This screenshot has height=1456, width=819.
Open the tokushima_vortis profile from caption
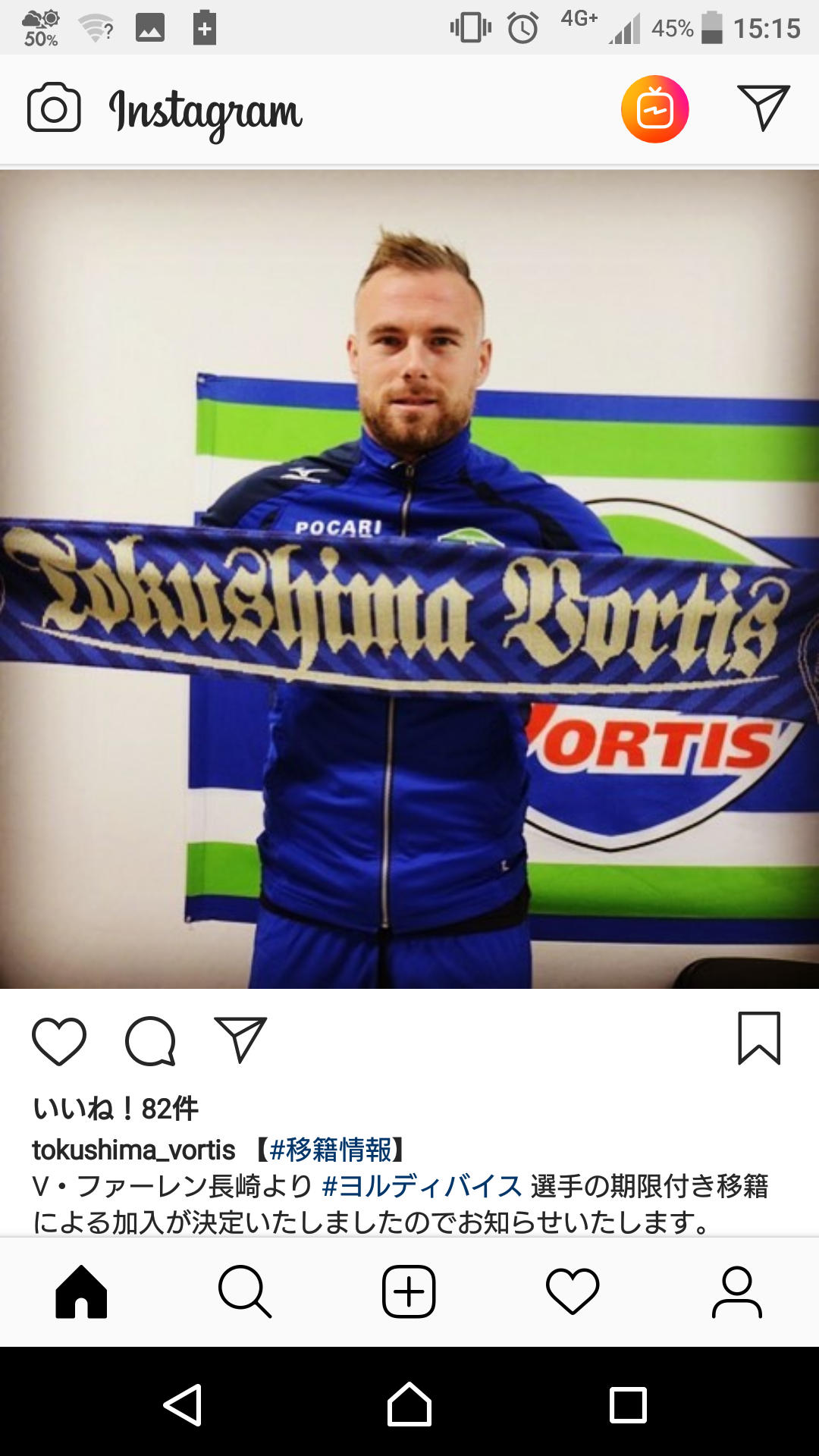click(x=133, y=1150)
